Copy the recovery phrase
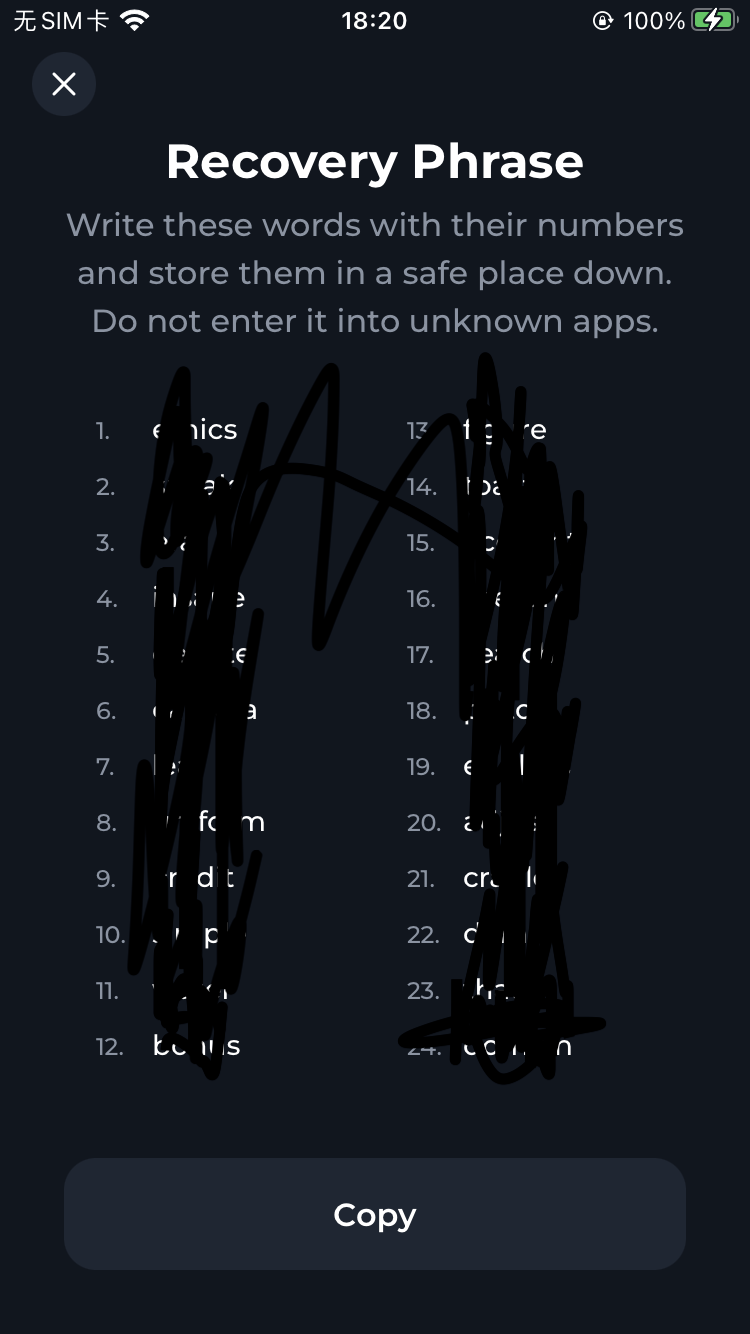Screen dimensions: 750x1334 click(374, 1214)
